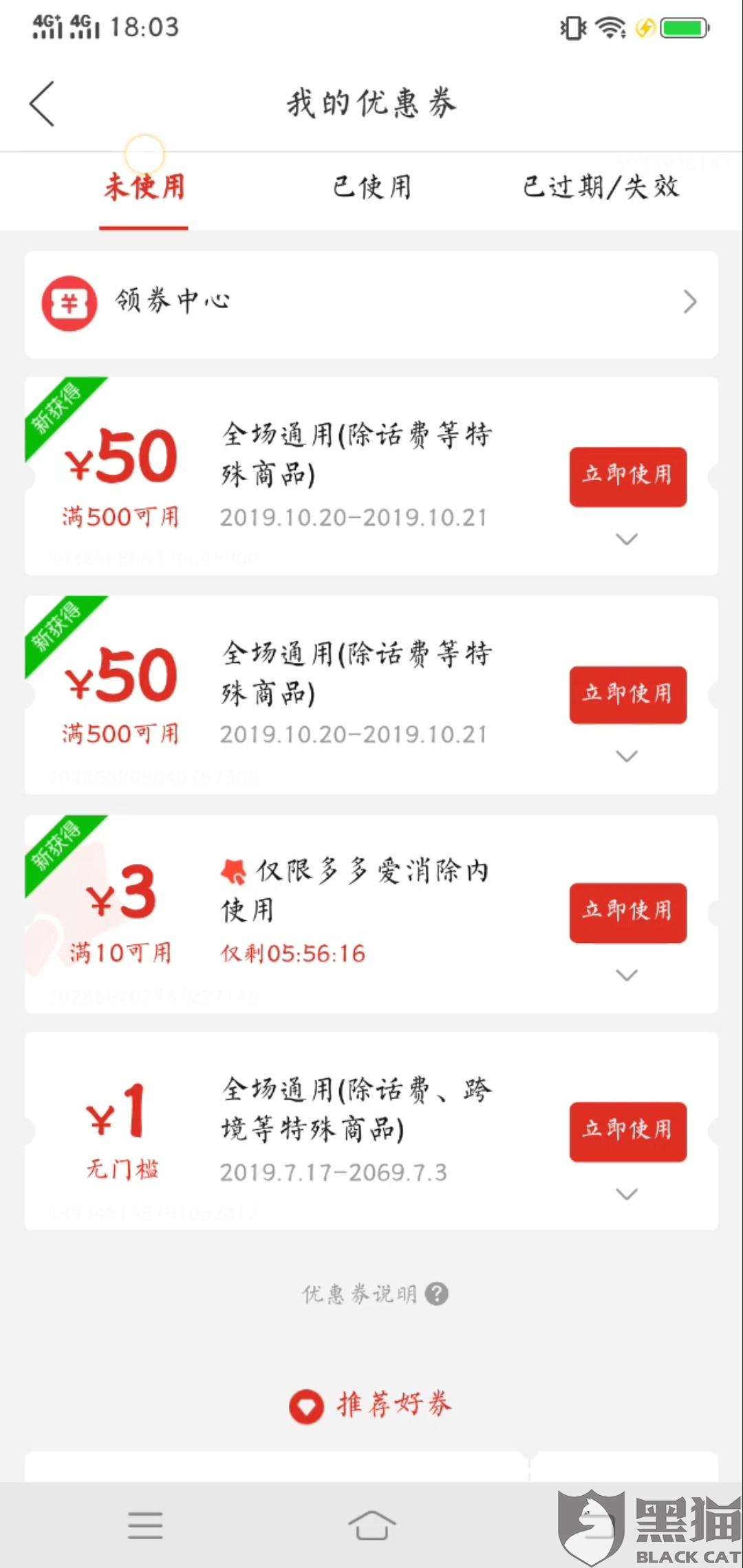Tap 立即使用 on the ¥3 多多爱消除 coupon
The image size is (743, 1568).
627,912
